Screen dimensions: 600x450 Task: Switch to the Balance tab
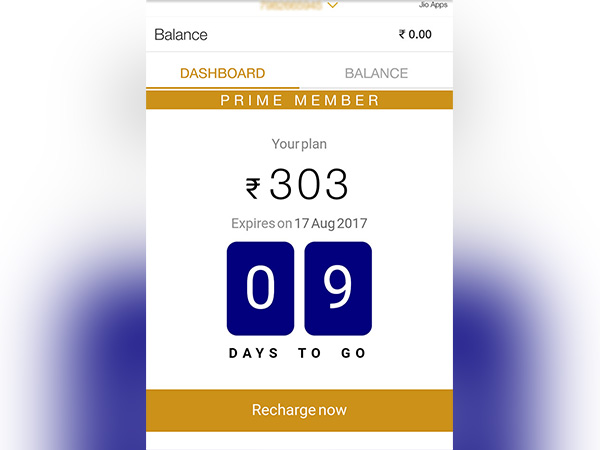(376, 73)
